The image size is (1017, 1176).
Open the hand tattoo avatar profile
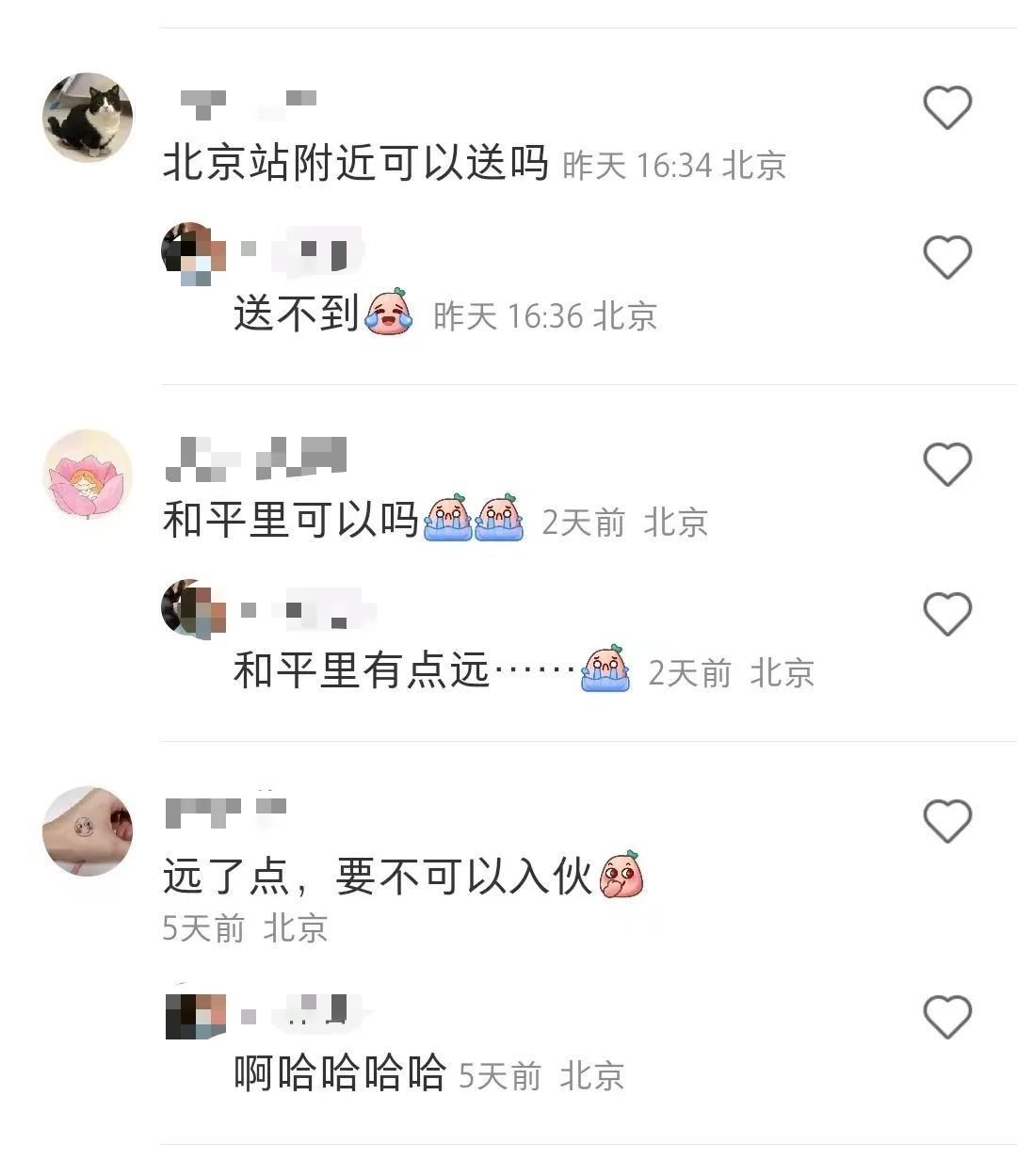click(x=88, y=831)
